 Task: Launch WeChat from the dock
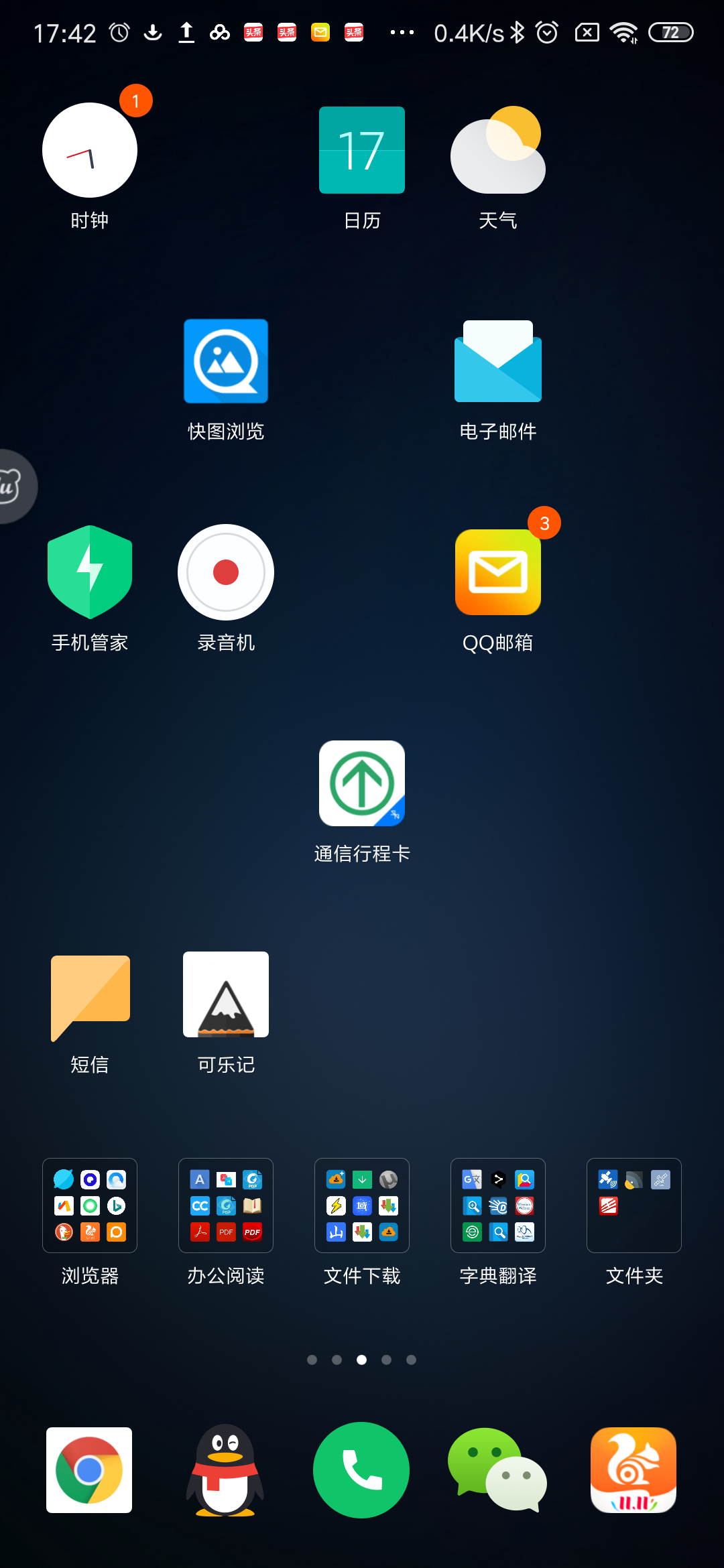tap(497, 1470)
